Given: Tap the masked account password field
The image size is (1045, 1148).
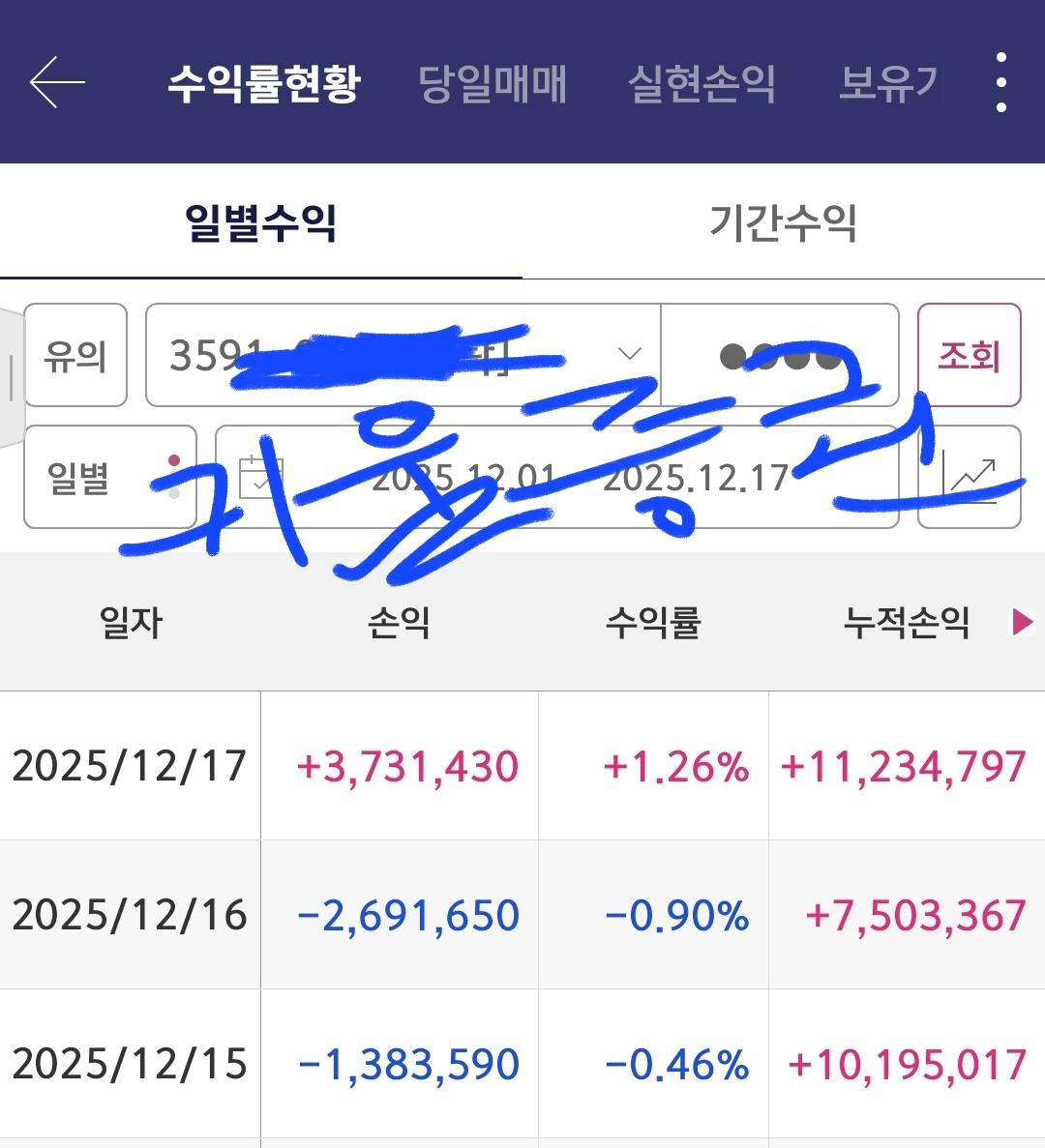Looking at the screenshot, I should click(x=779, y=355).
